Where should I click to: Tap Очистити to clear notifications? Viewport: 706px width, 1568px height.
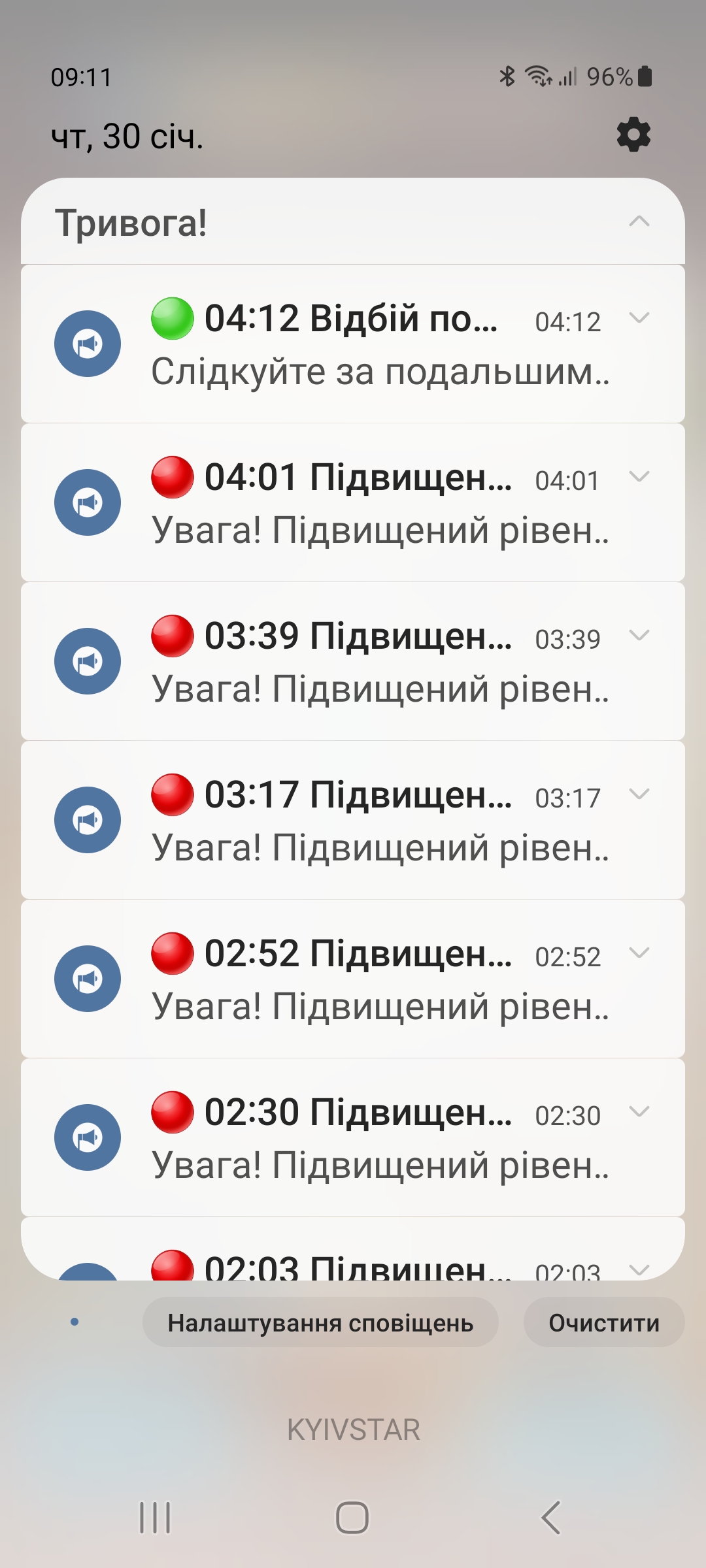point(604,1322)
